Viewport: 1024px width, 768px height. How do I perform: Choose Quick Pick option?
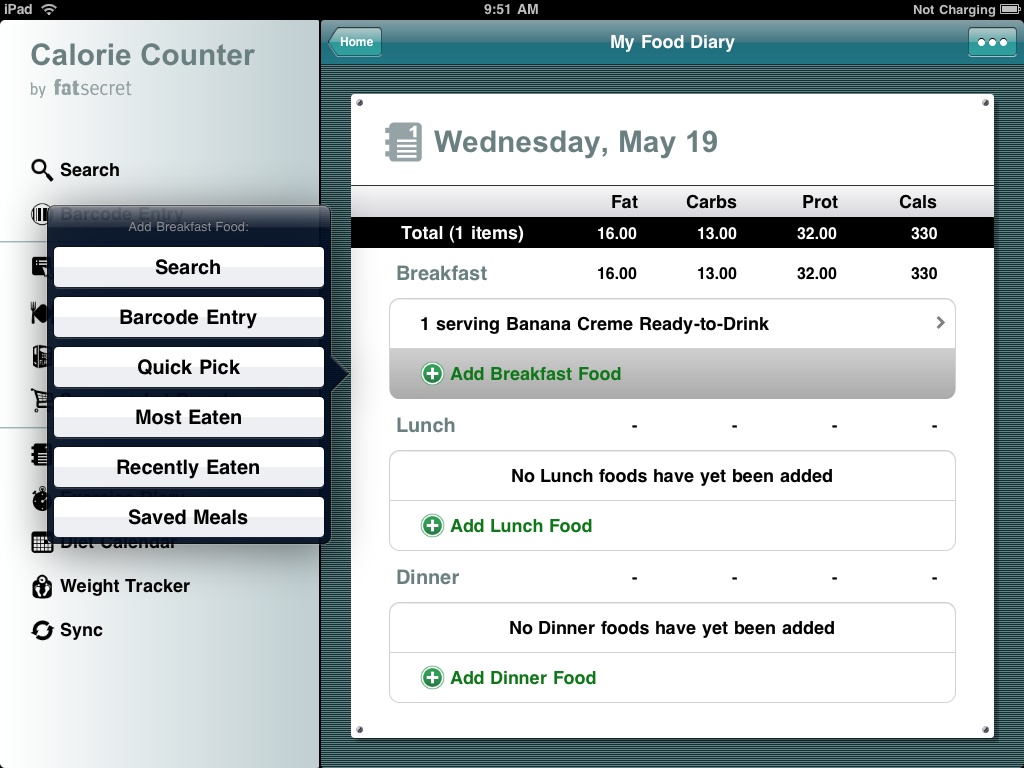point(188,367)
